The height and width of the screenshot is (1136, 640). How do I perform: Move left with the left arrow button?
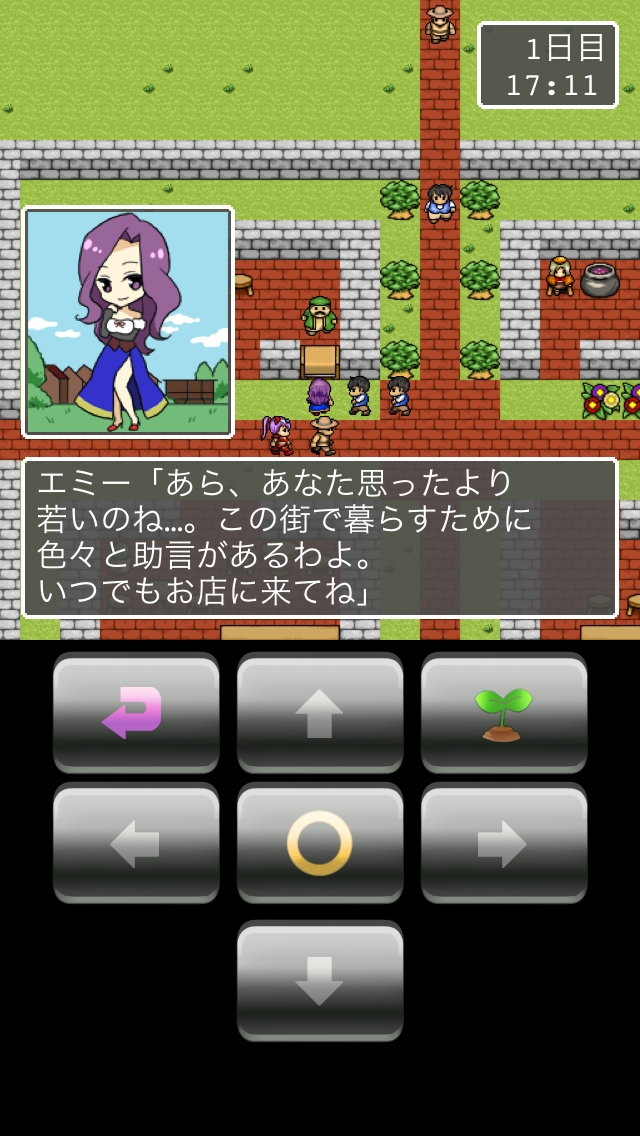136,843
